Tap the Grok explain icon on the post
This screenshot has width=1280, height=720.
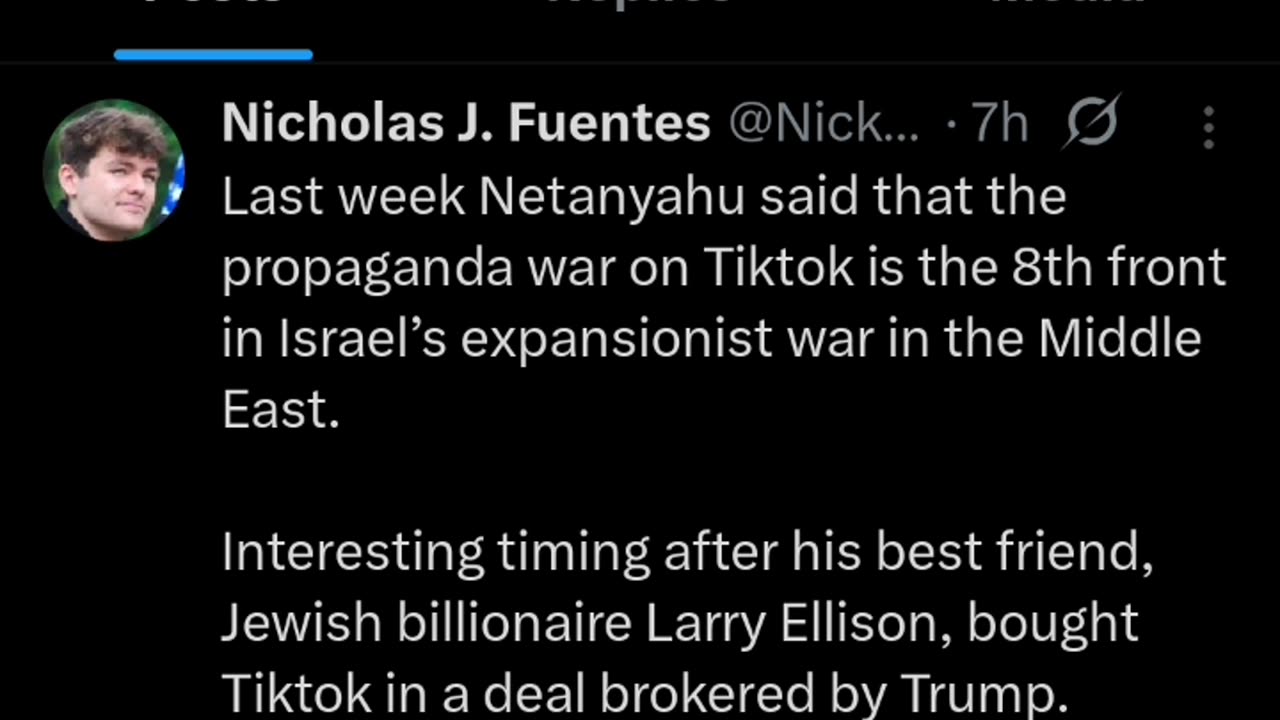click(x=1092, y=122)
